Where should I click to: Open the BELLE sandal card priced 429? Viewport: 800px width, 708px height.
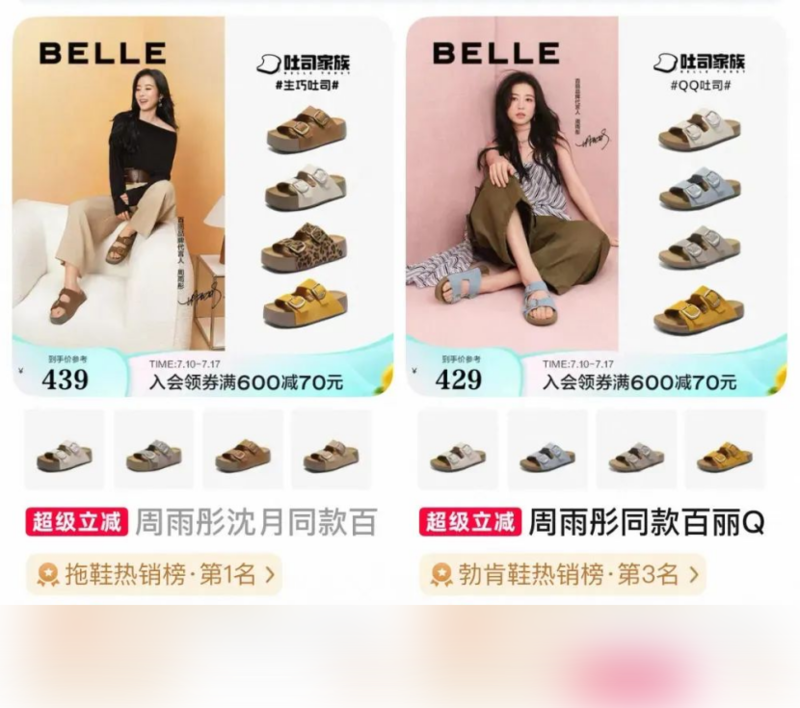pyautogui.click(x=598, y=207)
